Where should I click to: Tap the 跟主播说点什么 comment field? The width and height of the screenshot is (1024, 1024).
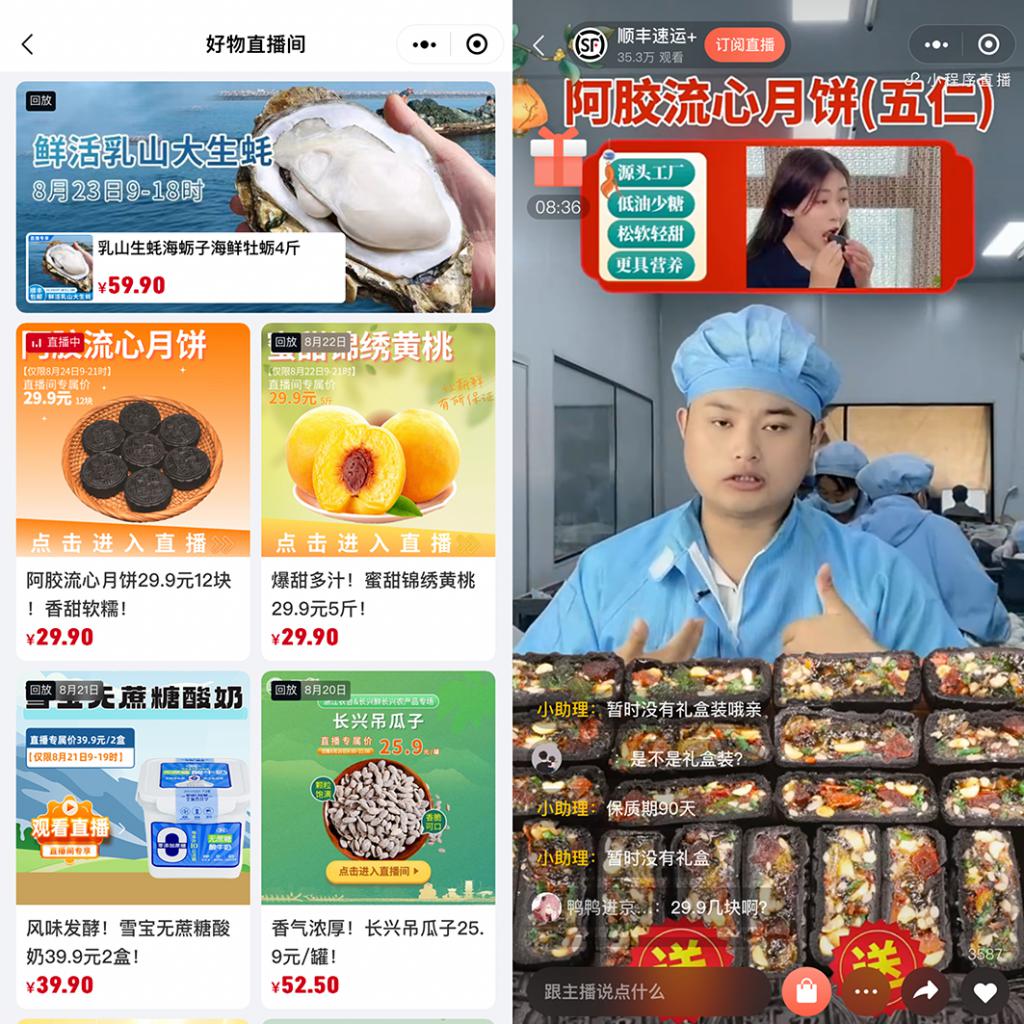pos(650,991)
